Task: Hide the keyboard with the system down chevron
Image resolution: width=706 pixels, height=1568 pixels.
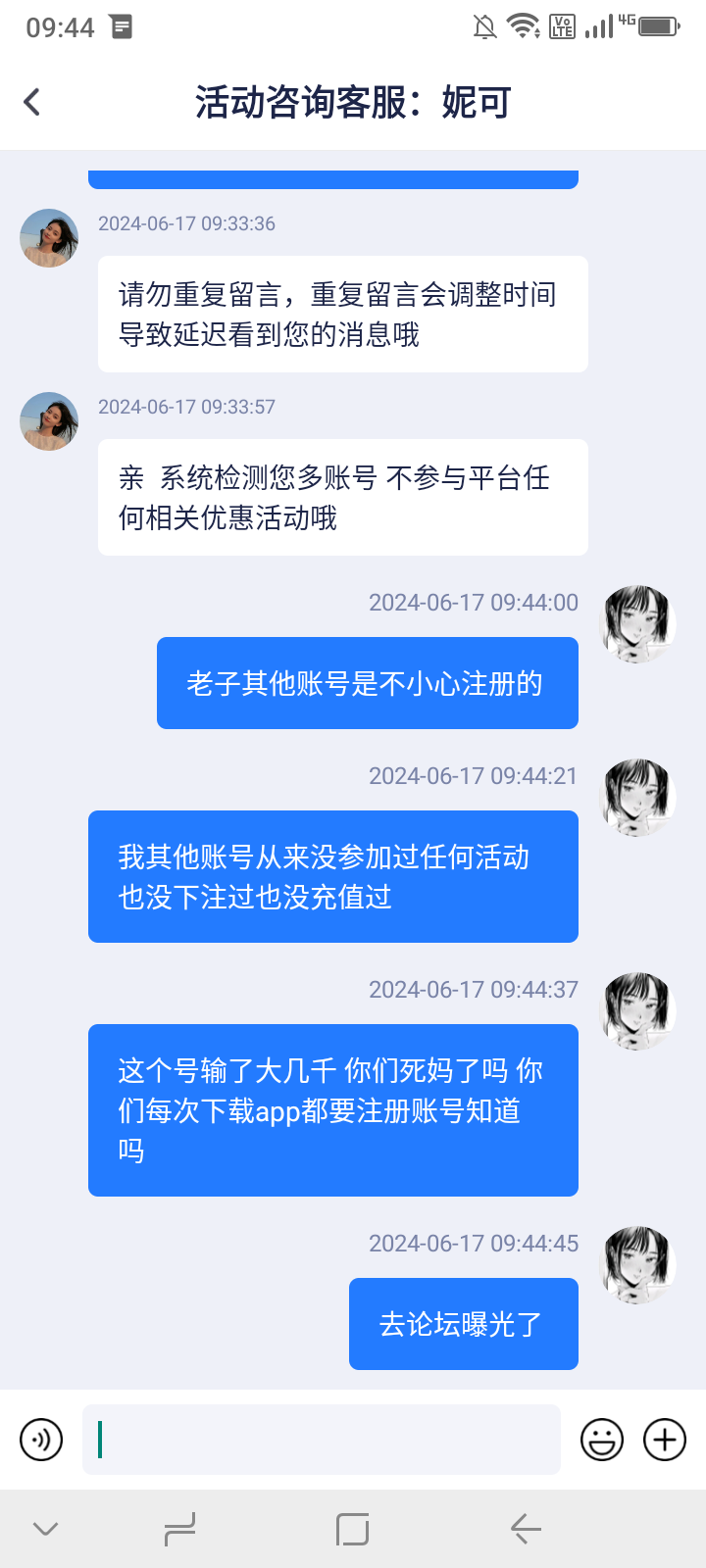Action: coord(46,1529)
